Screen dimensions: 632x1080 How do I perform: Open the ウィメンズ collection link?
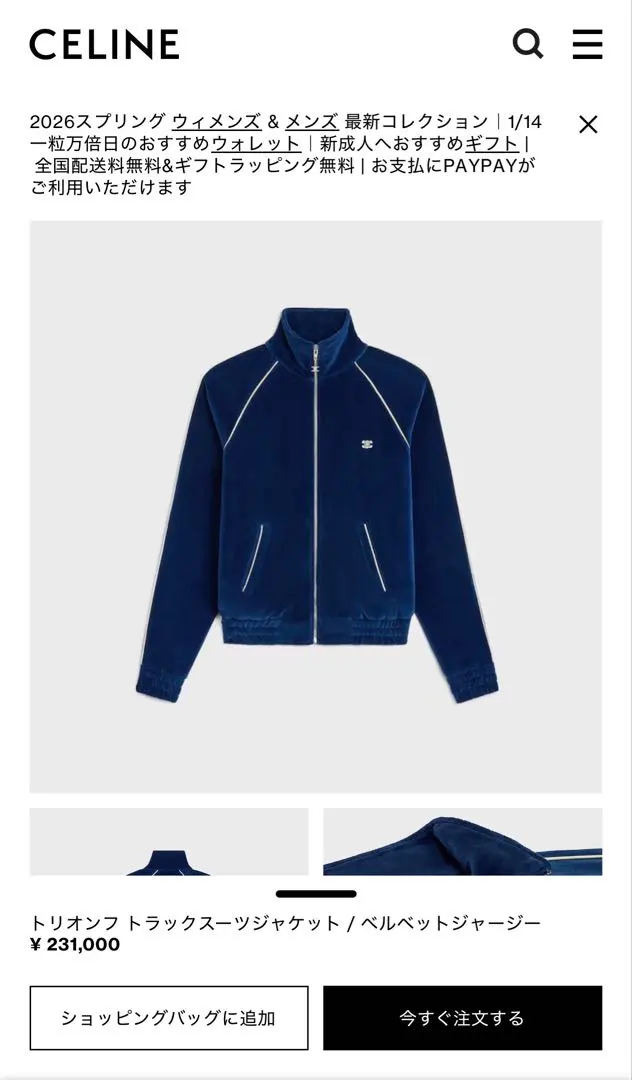pyautogui.click(x=216, y=122)
